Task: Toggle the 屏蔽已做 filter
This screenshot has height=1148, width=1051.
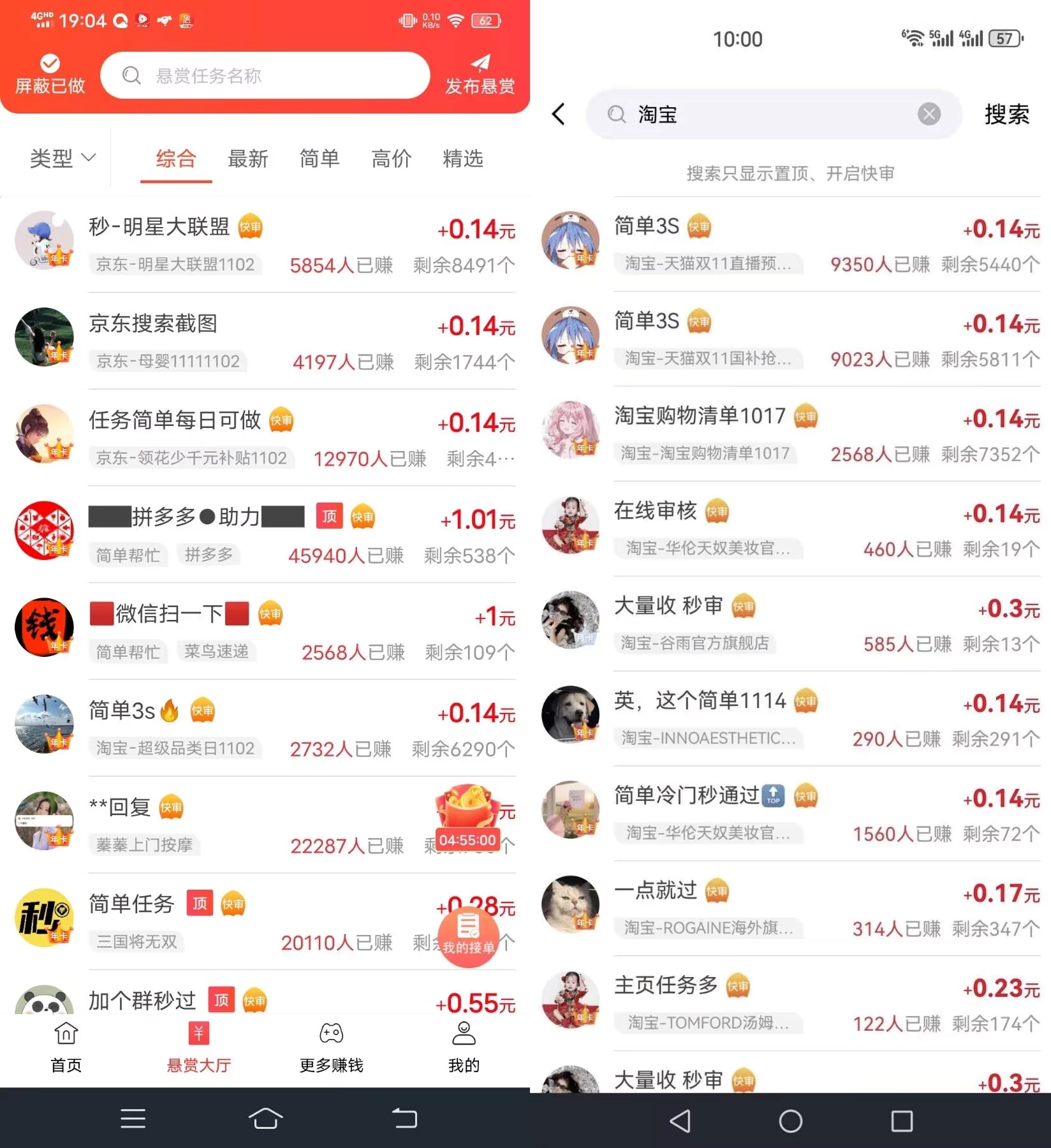Action: point(50,75)
